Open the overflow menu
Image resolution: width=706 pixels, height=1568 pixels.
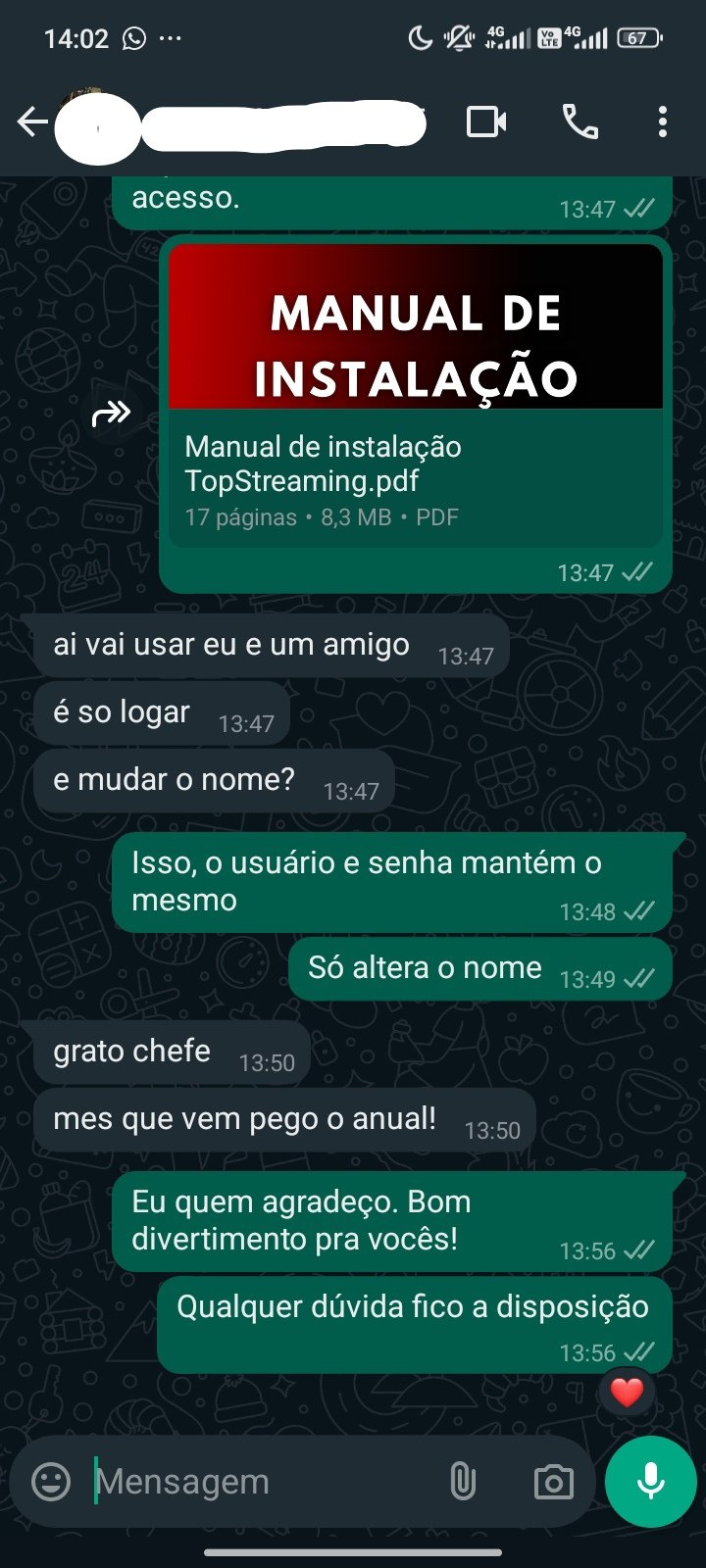pos(663,122)
